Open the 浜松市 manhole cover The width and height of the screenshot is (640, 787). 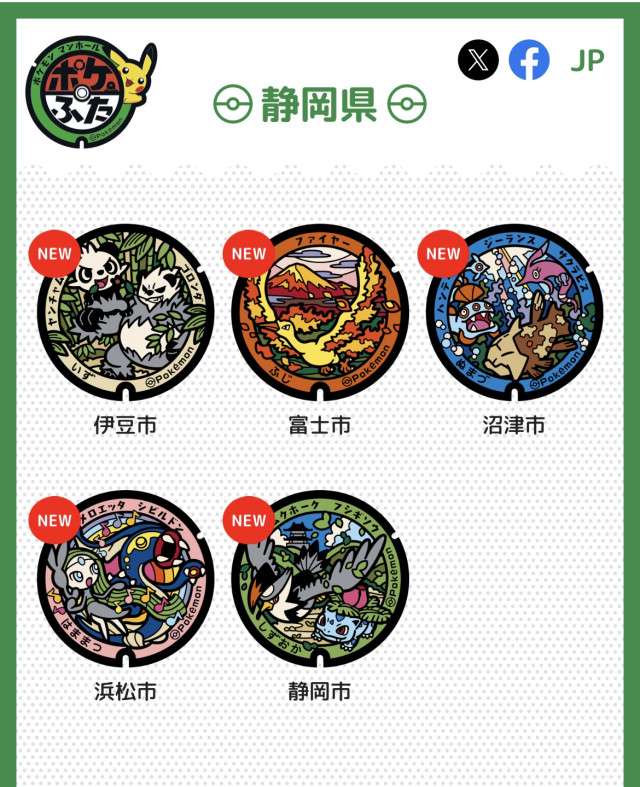(x=125, y=579)
